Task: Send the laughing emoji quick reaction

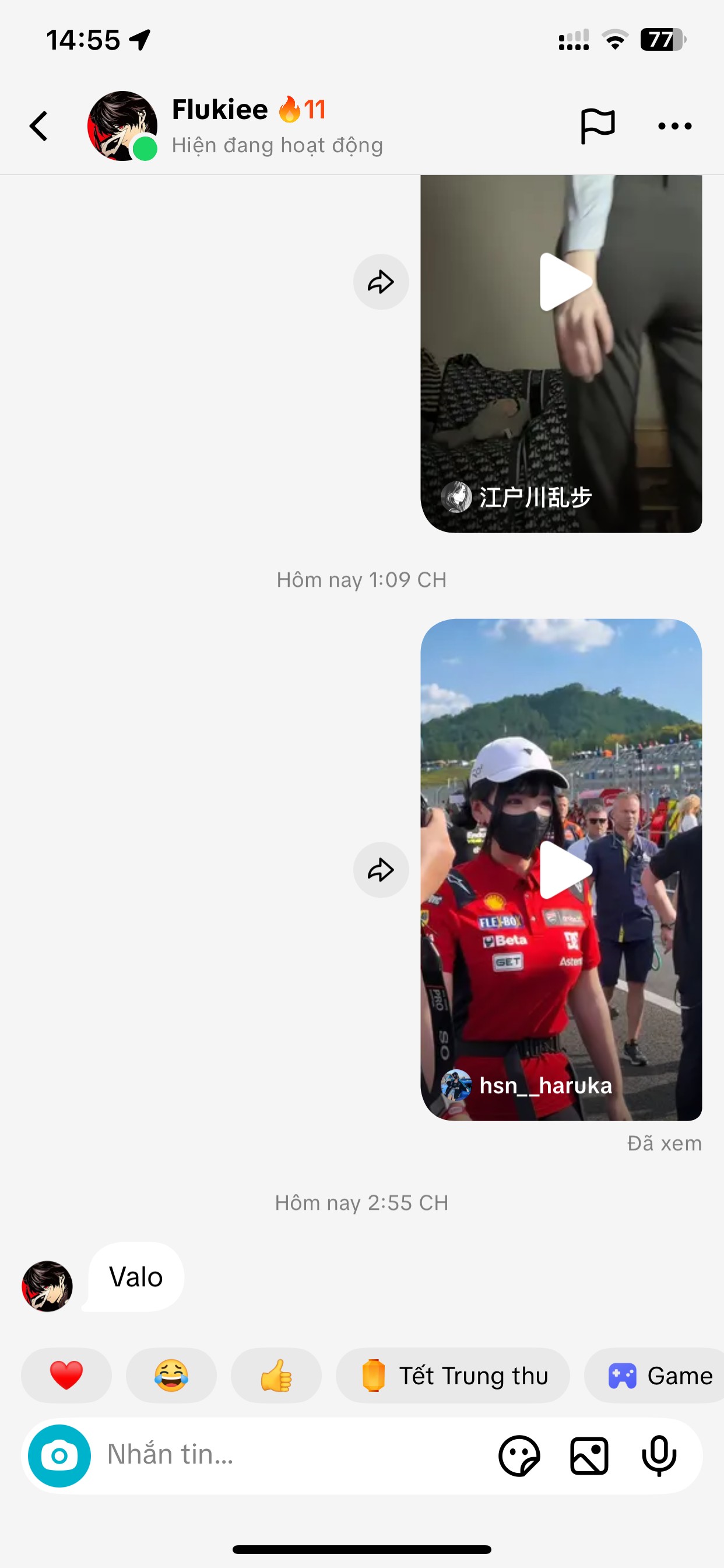Action: point(171,1375)
